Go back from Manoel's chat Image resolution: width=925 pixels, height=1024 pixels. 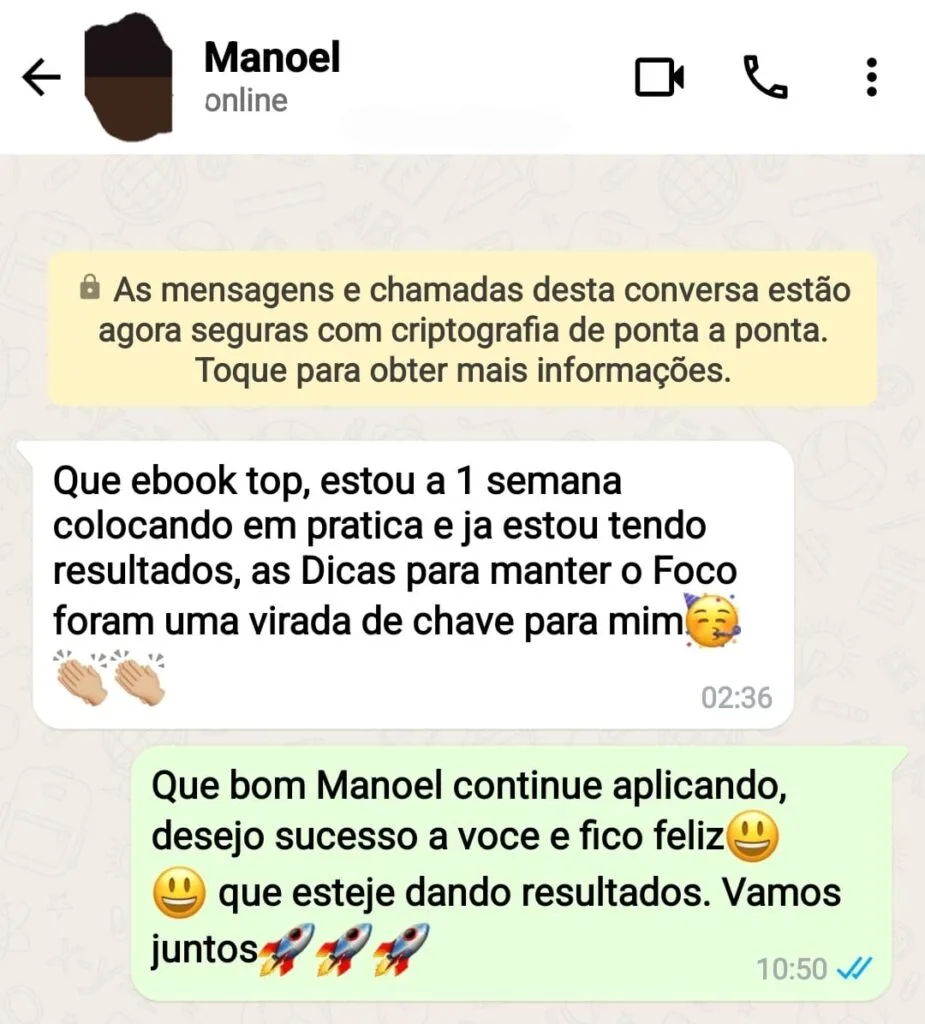point(41,78)
